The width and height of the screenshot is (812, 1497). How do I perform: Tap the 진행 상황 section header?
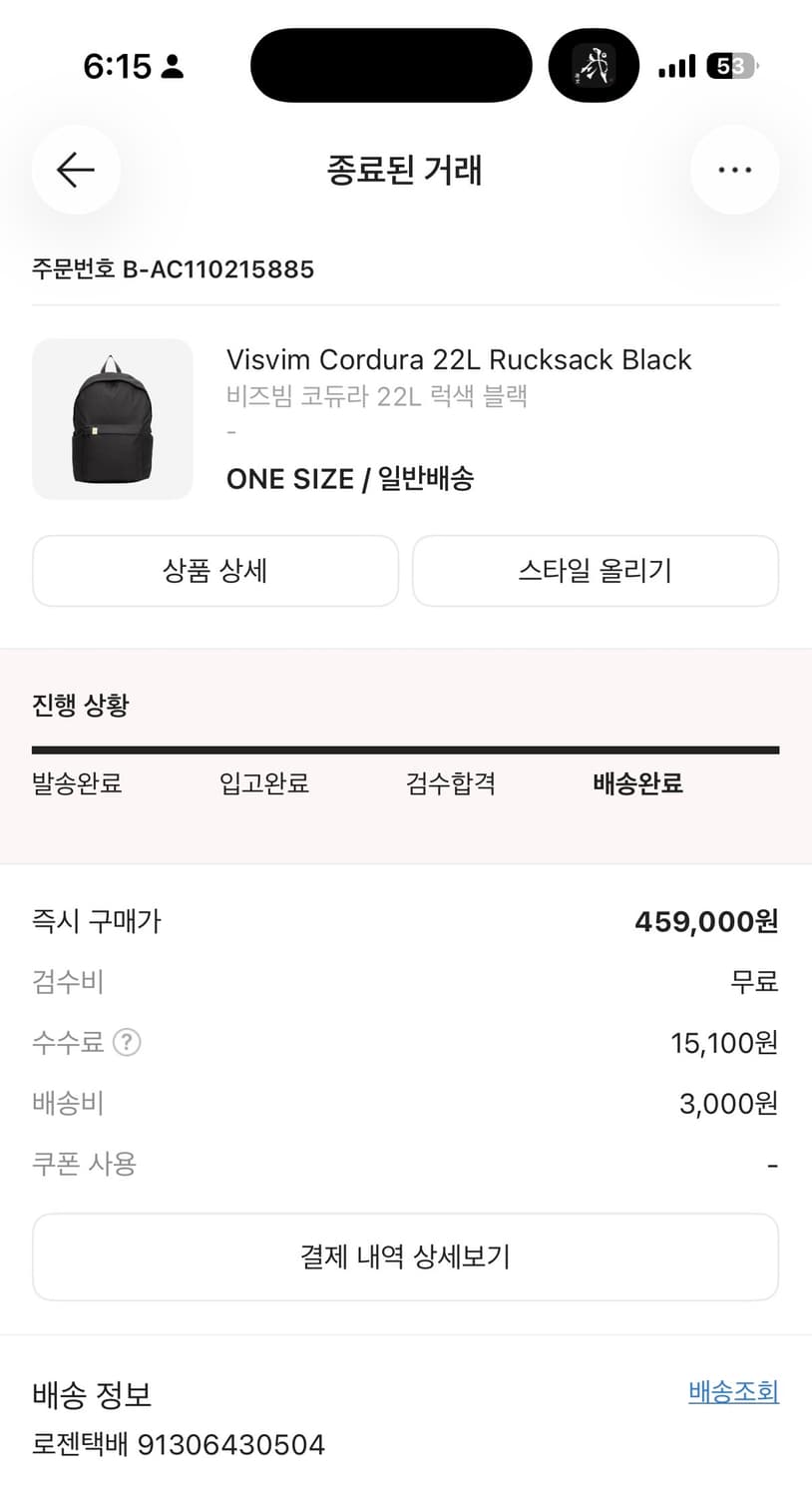click(81, 705)
